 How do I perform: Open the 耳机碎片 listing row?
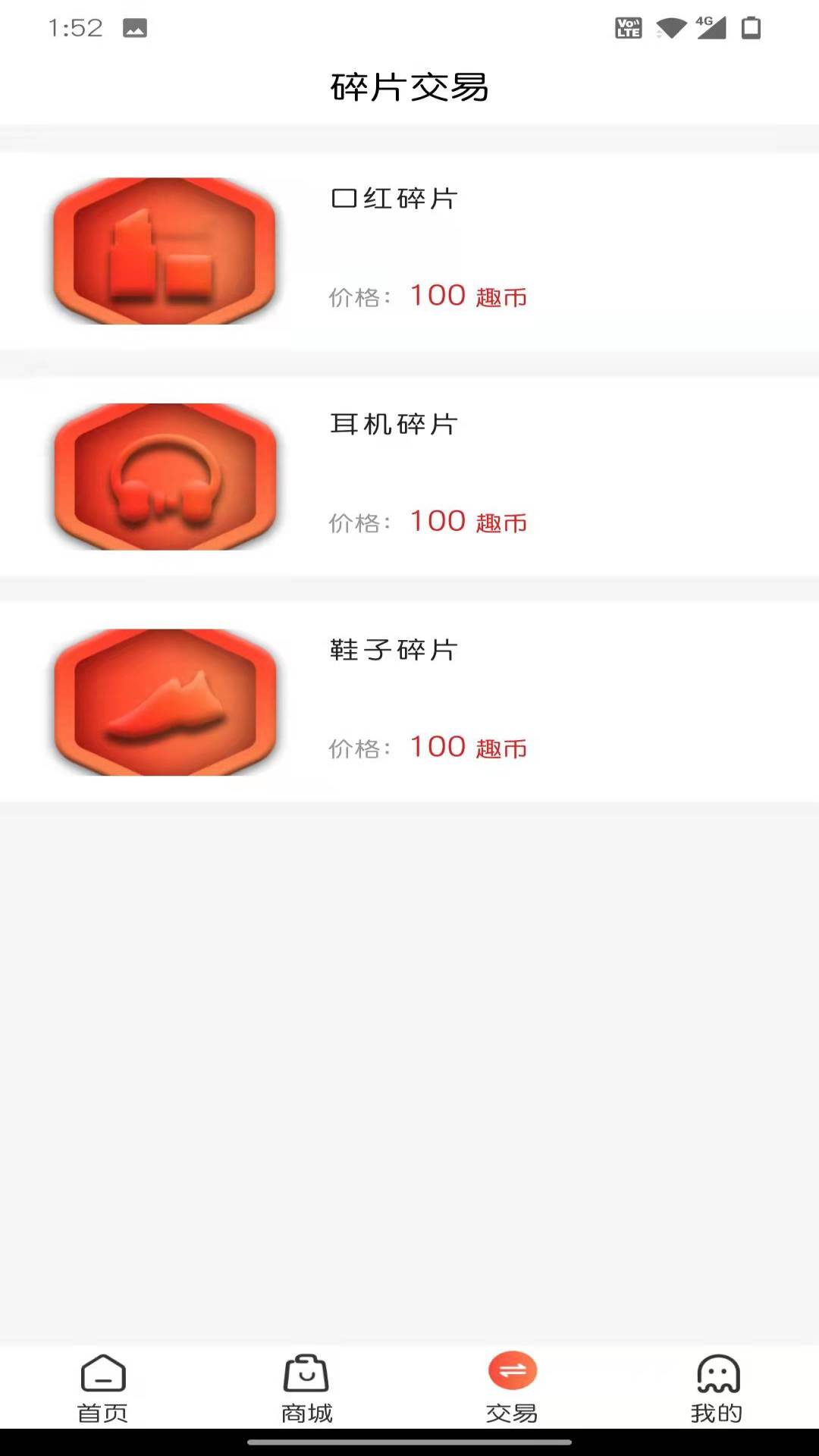[409, 476]
